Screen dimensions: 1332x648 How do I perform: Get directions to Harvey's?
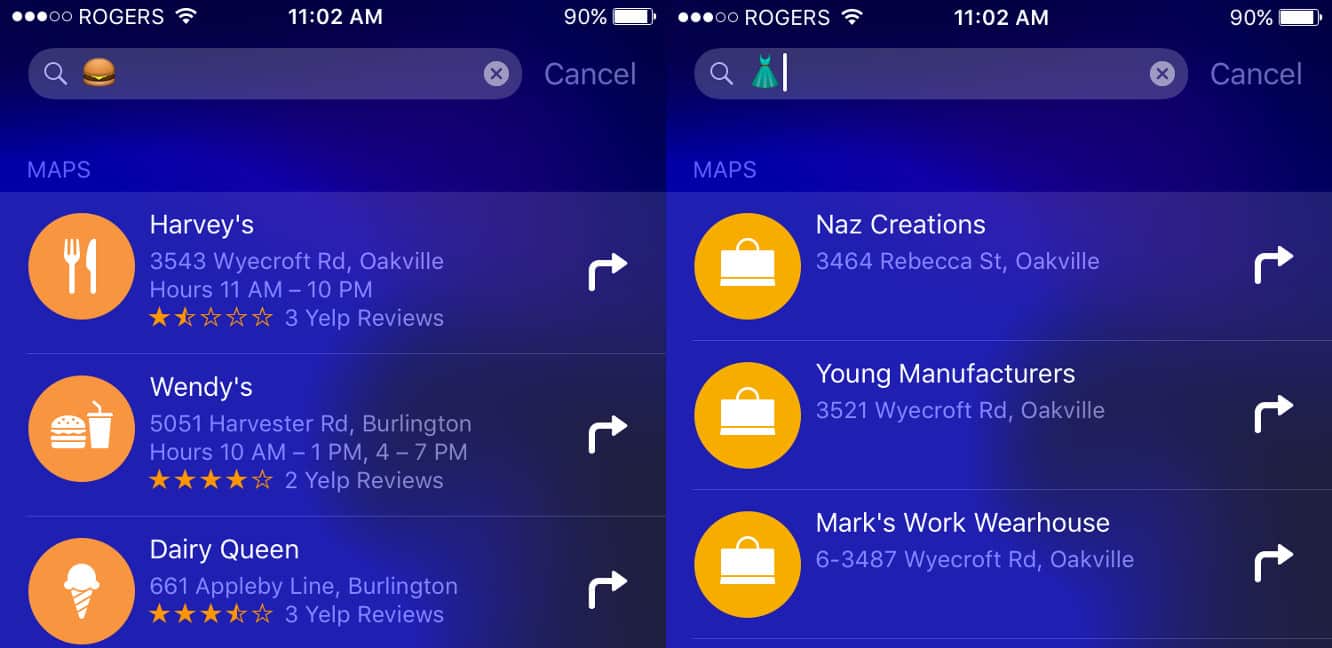click(x=607, y=271)
